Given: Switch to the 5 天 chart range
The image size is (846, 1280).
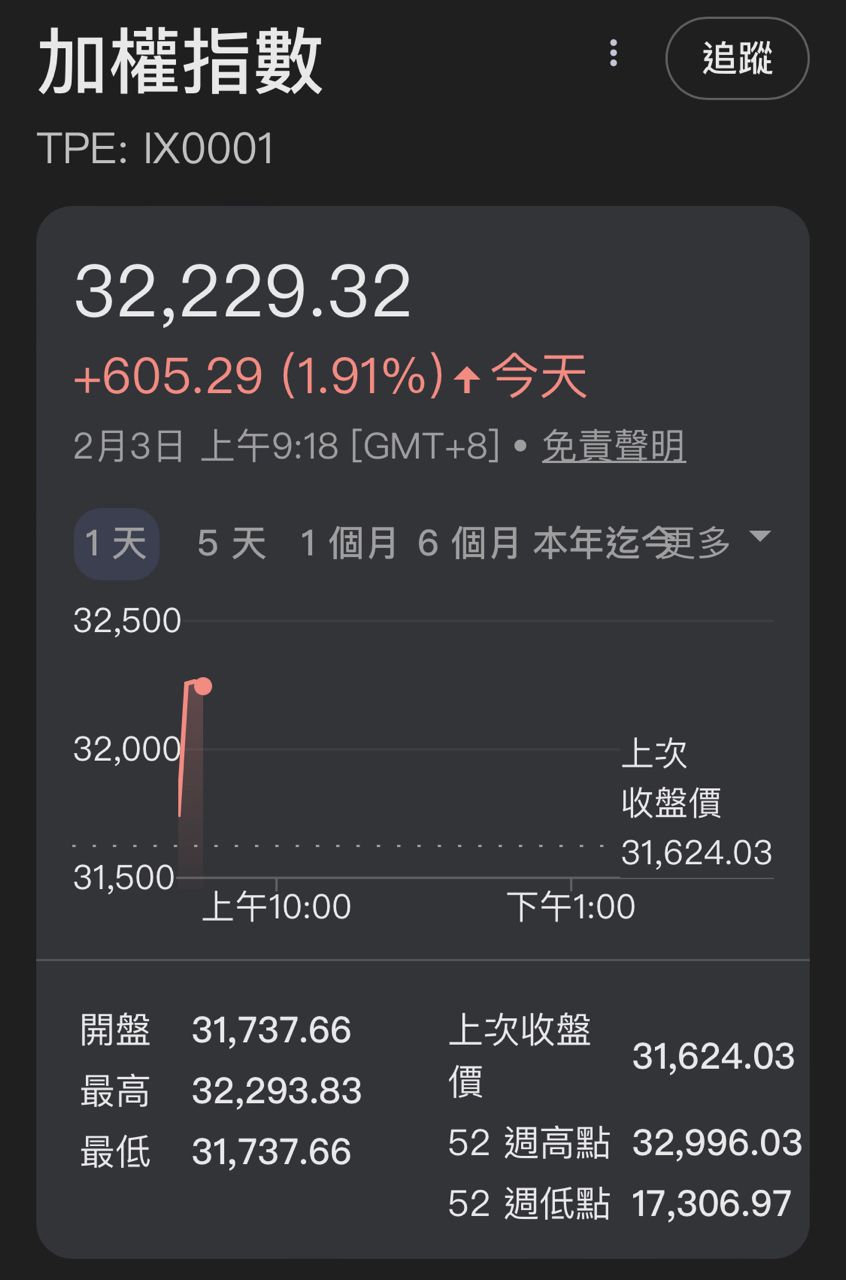Looking at the screenshot, I should point(232,544).
